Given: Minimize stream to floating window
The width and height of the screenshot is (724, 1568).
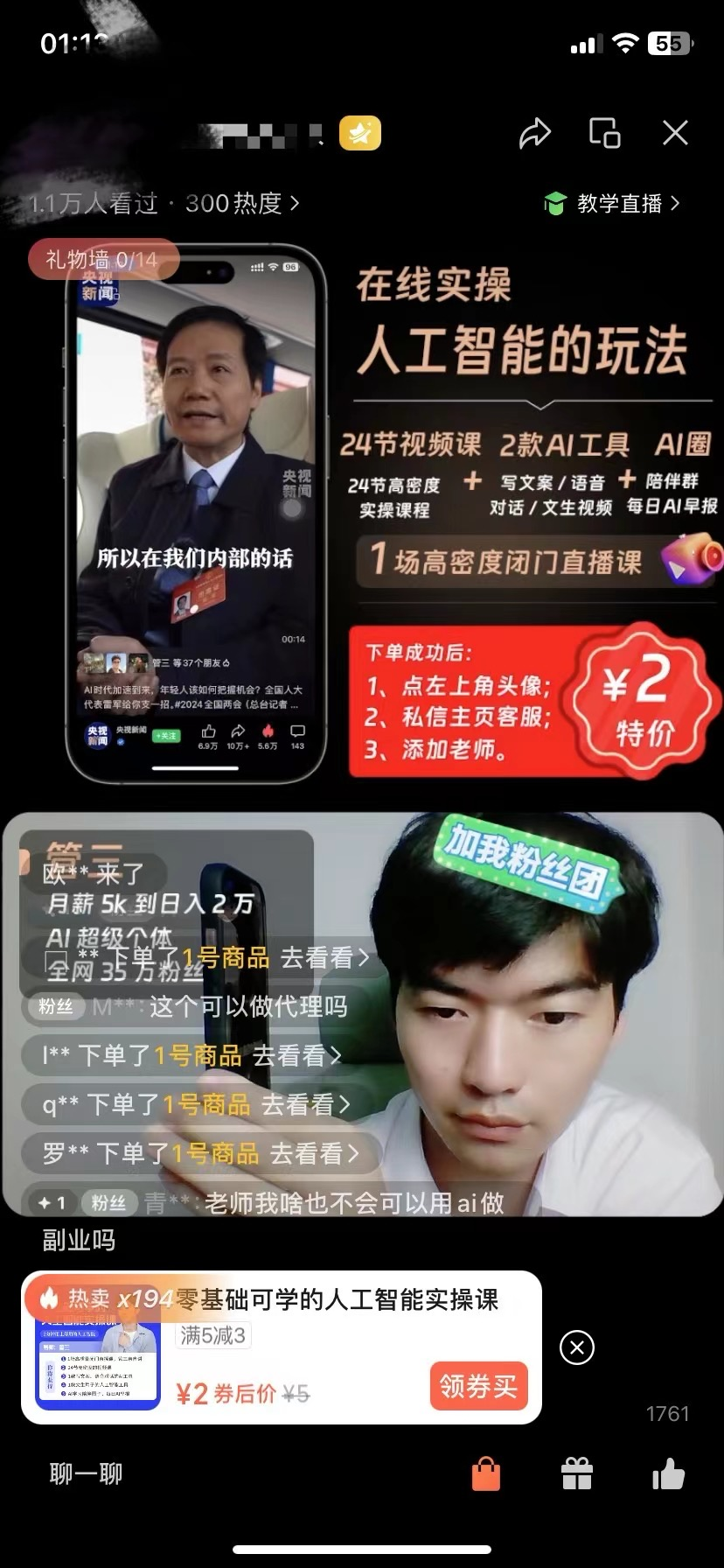Looking at the screenshot, I should click(x=604, y=133).
